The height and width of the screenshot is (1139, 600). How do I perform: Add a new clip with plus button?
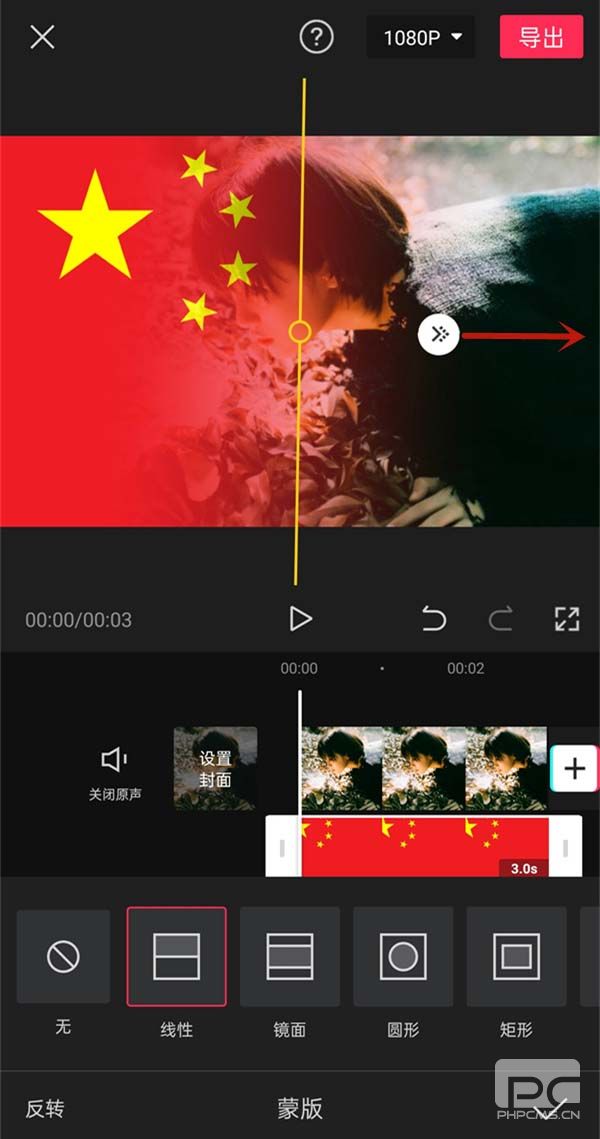point(574,768)
